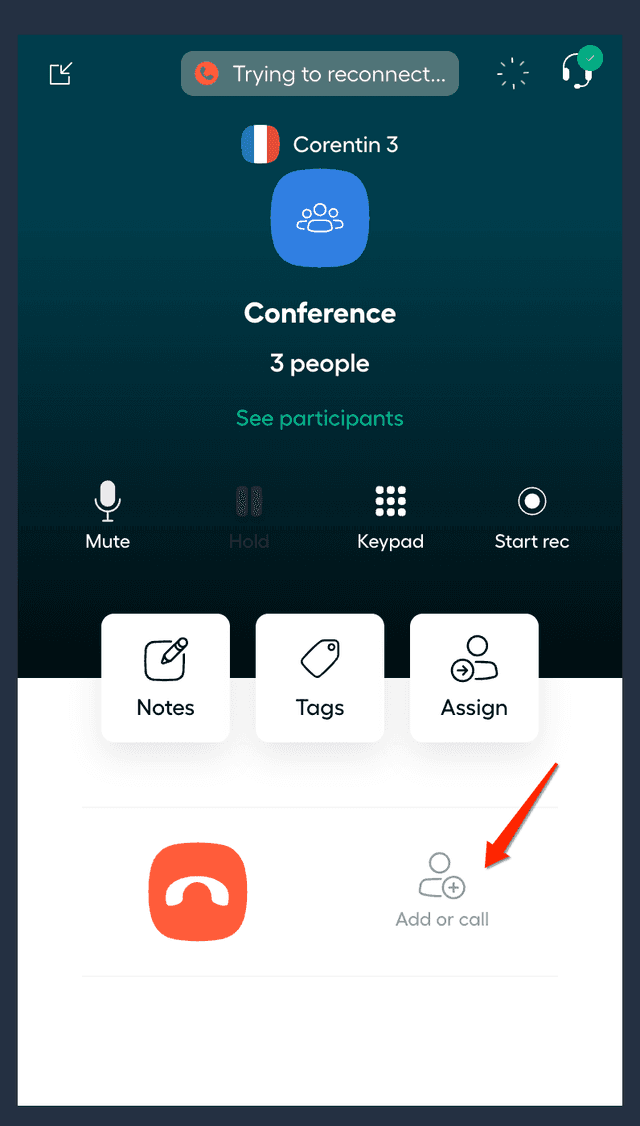The image size is (640, 1126).
Task: Open call Notes
Action: (166, 677)
